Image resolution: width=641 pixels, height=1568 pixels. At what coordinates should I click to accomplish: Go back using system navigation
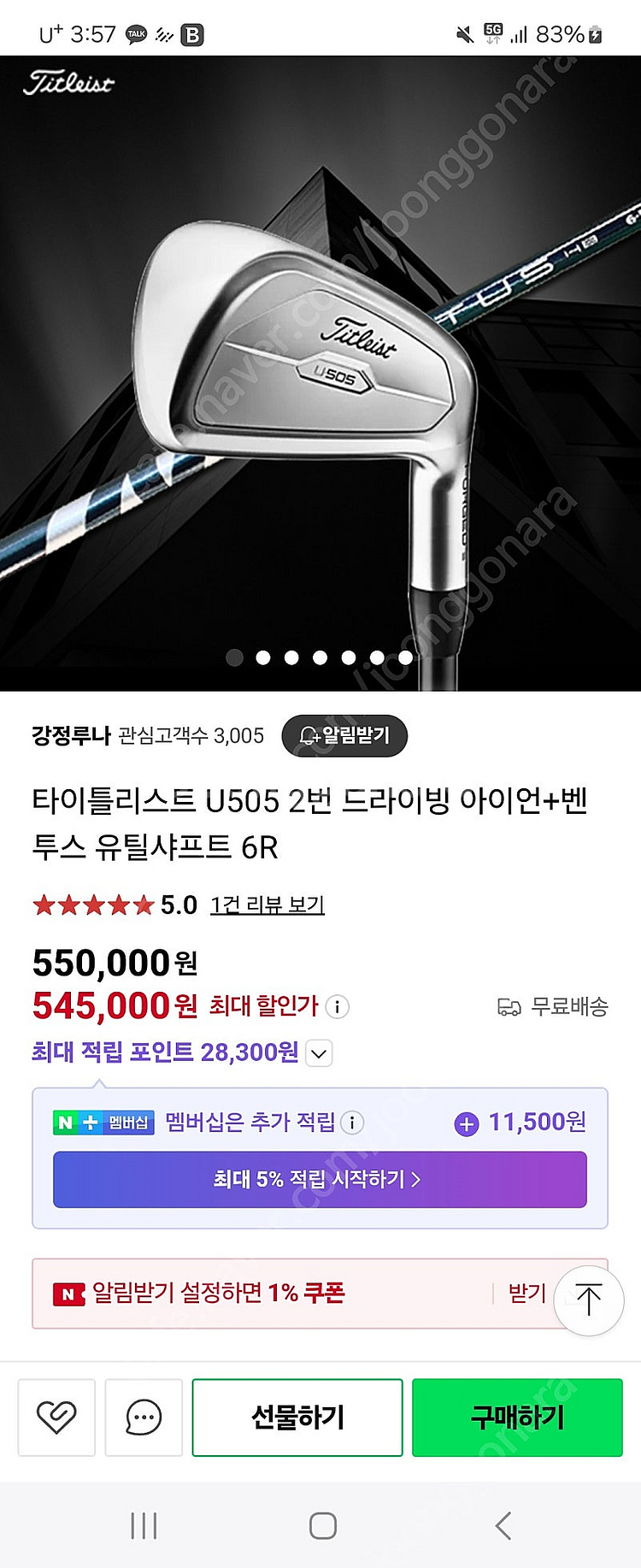(x=503, y=1525)
